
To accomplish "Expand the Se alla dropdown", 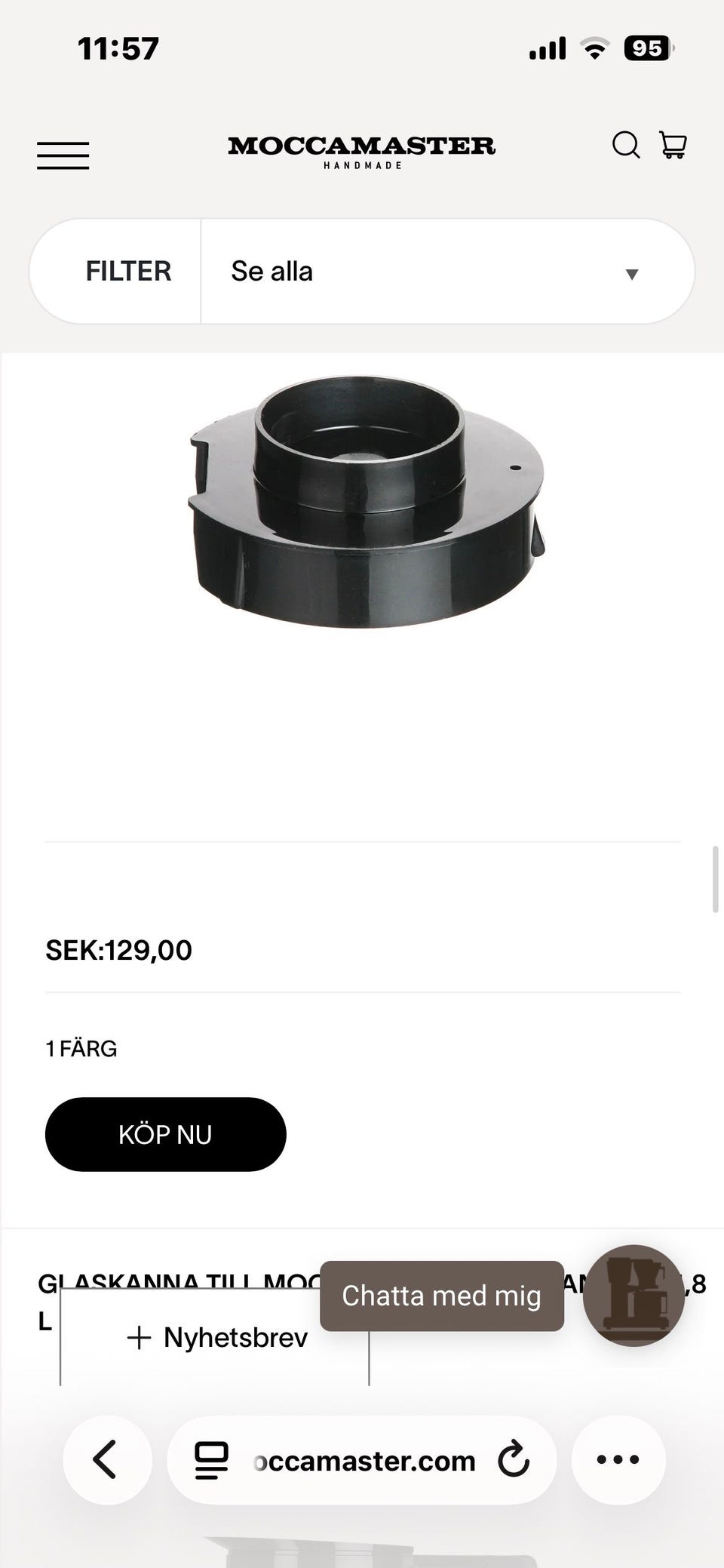I will 446,272.
